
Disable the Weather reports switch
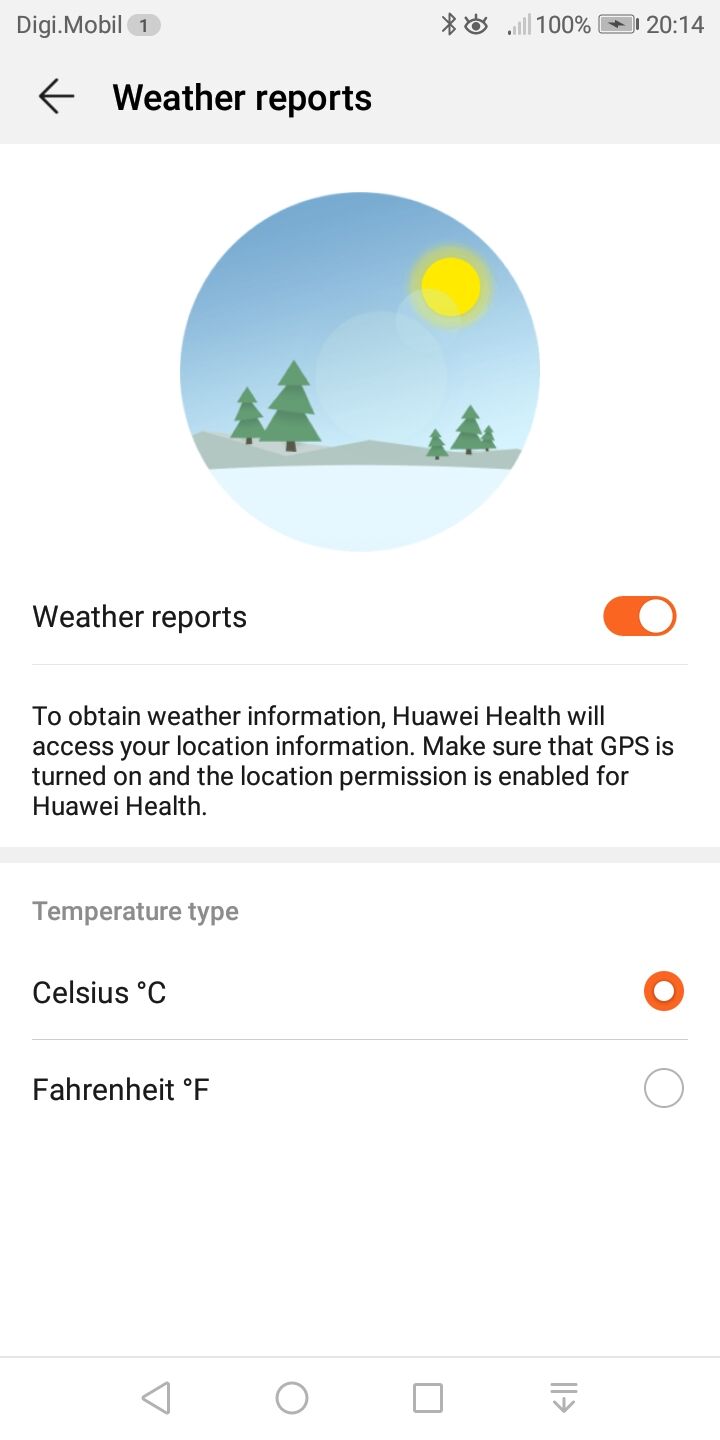point(640,616)
